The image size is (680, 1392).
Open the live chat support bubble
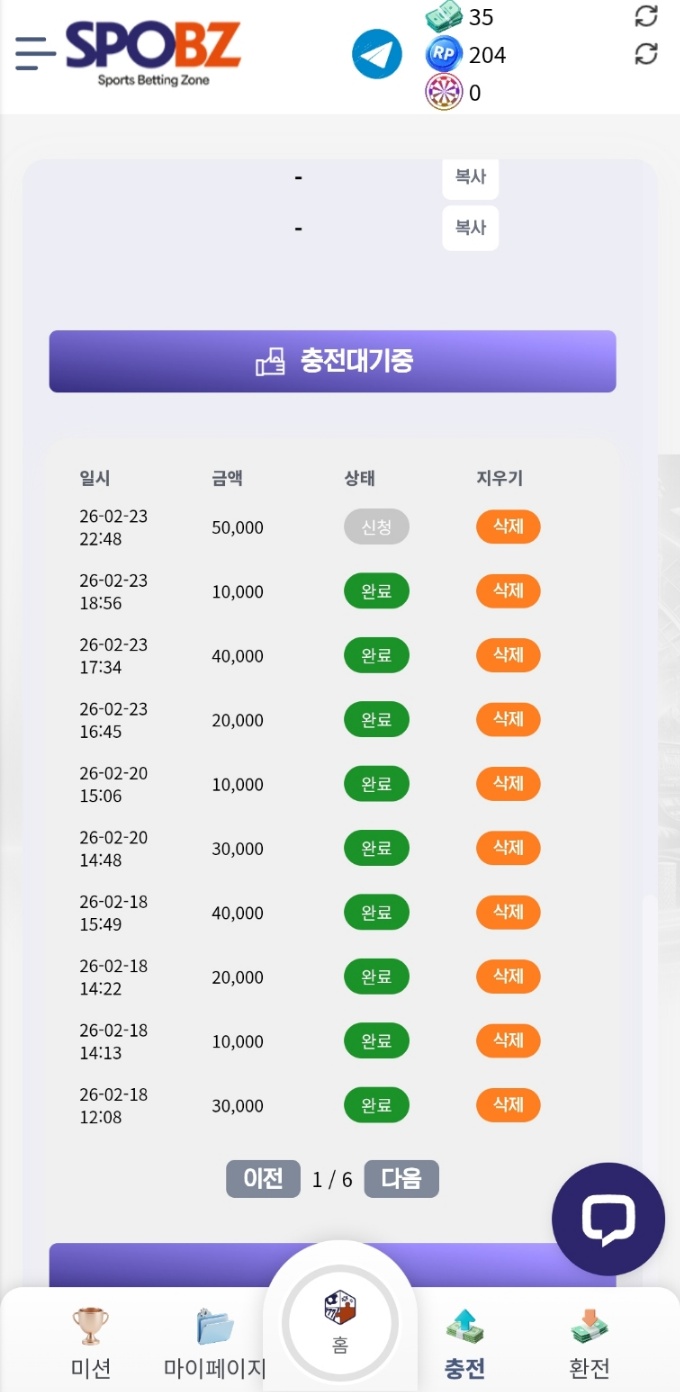[608, 1219]
